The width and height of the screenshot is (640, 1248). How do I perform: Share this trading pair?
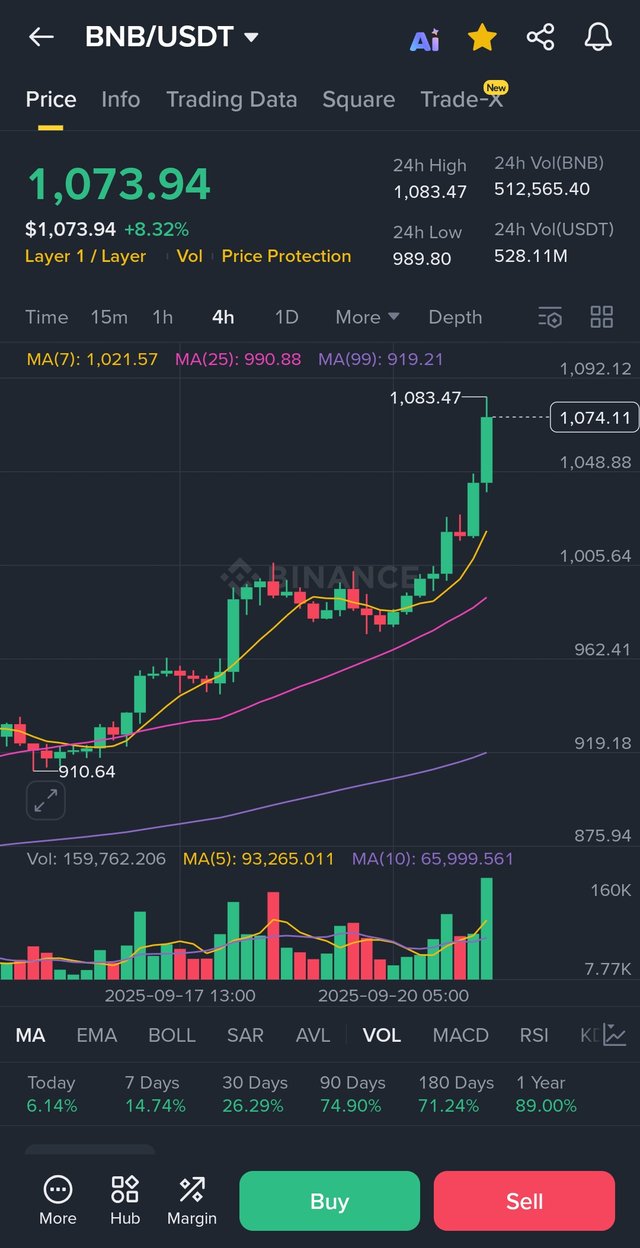(540, 38)
